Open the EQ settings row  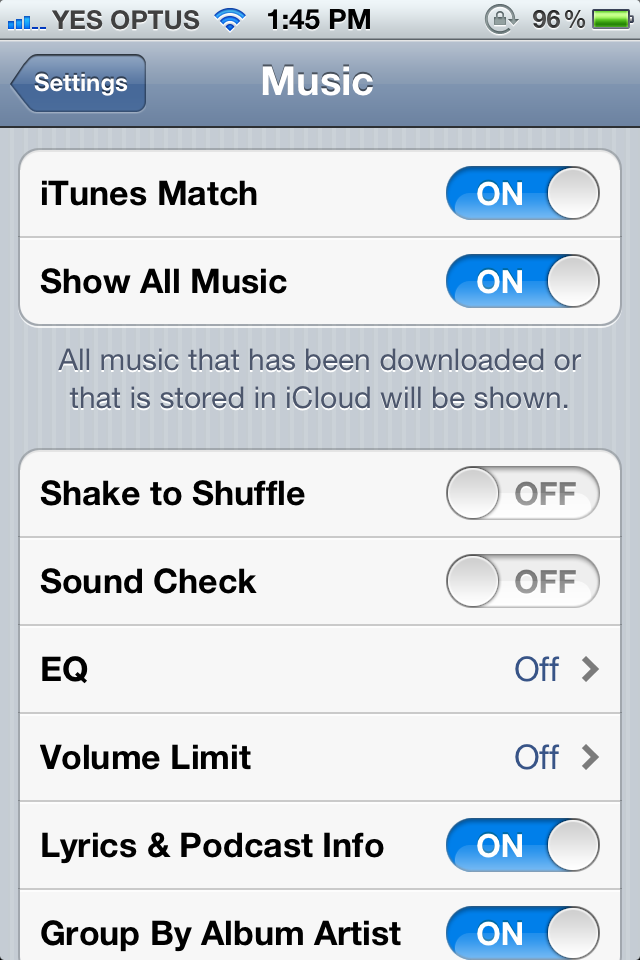pyautogui.click(x=320, y=669)
